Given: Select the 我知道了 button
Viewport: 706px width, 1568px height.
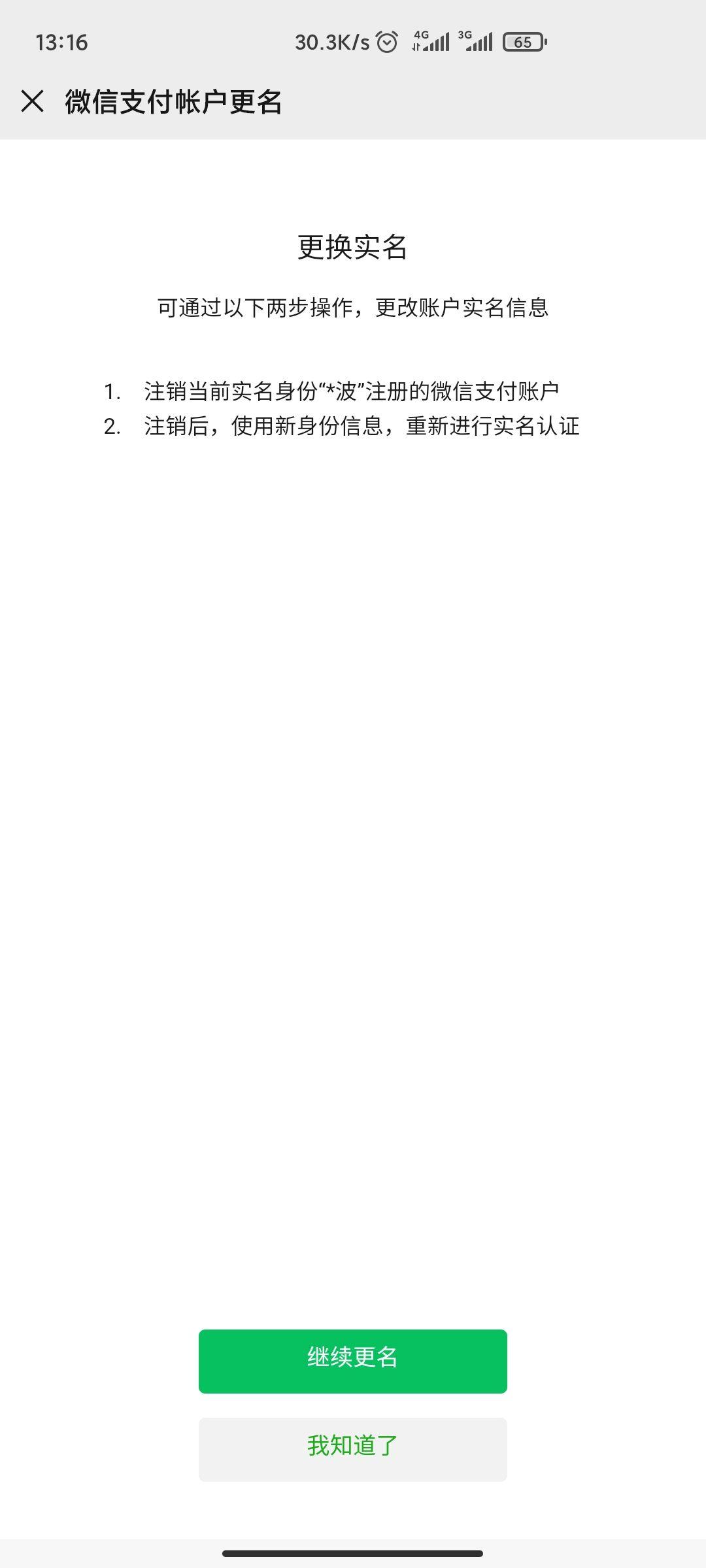Looking at the screenshot, I should coord(352,1449).
